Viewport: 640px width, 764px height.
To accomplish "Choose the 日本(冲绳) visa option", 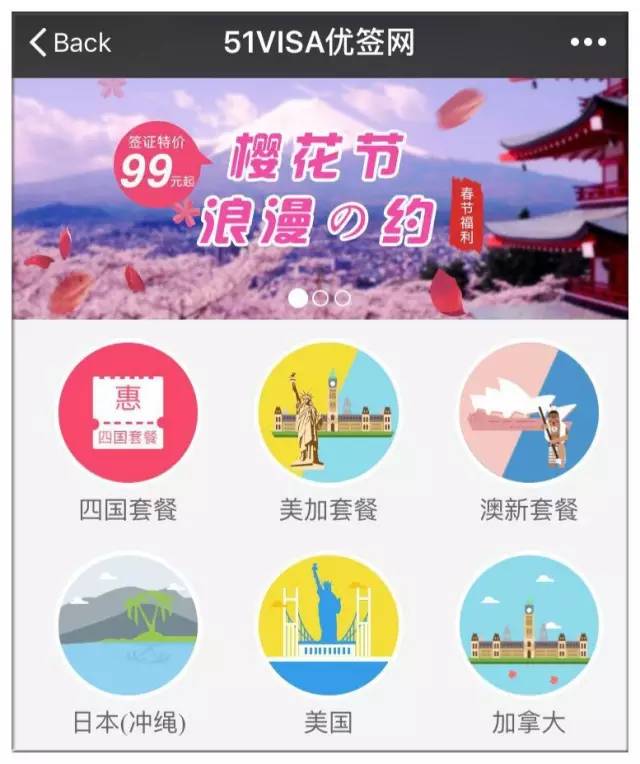I will pyautogui.click(x=128, y=625).
